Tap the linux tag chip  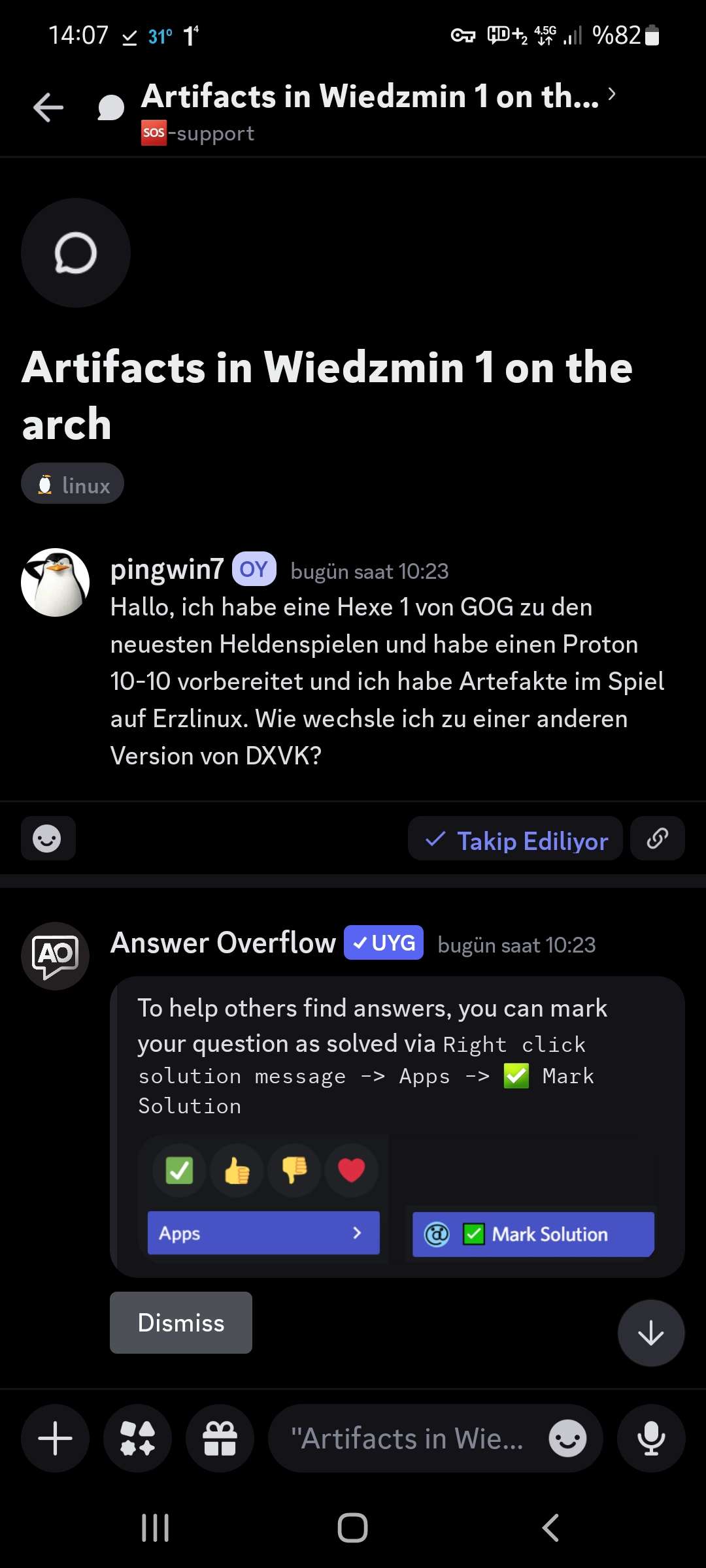pos(73,484)
